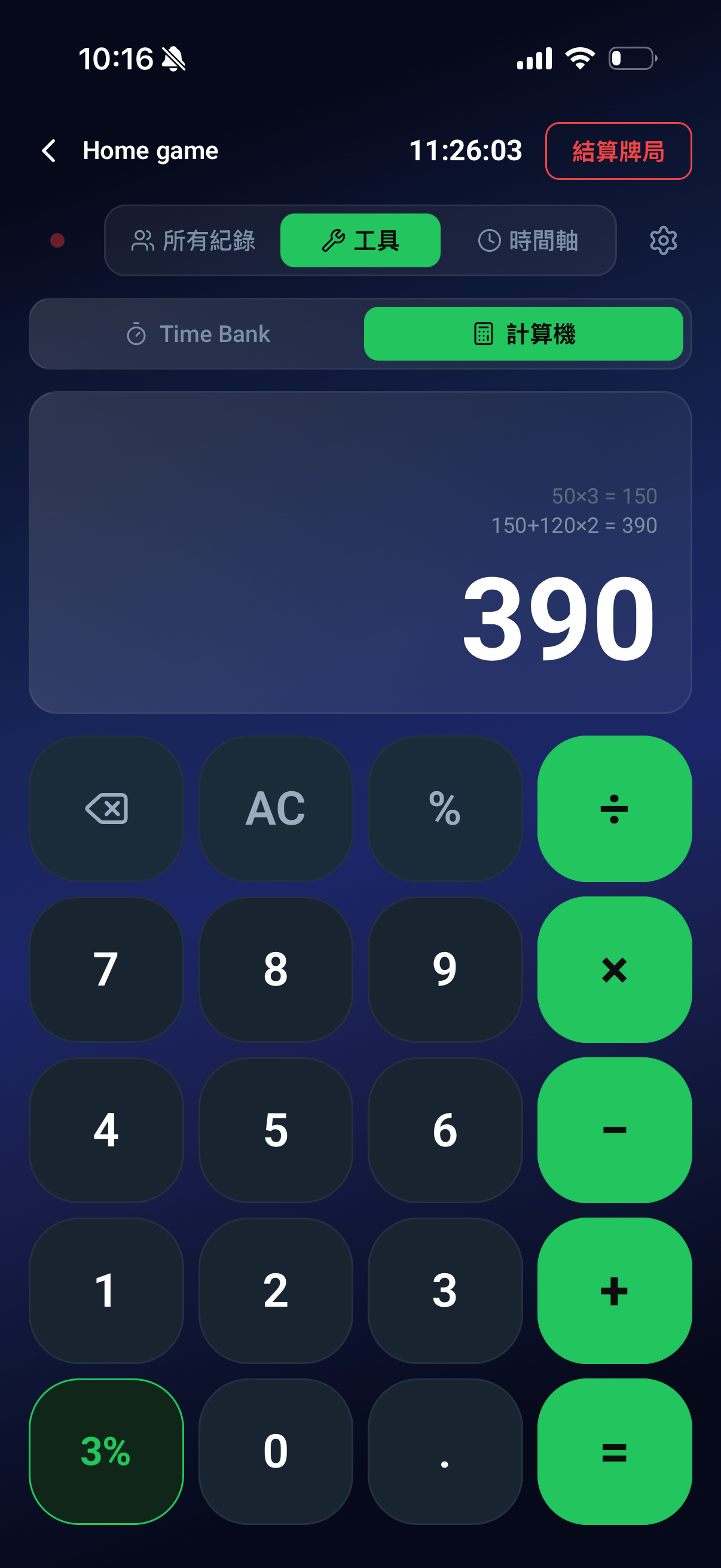The width and height of the screenshot is (721, 1568).
Task: Apply the 3% shortcut key
Action: tap(106, 1451)
